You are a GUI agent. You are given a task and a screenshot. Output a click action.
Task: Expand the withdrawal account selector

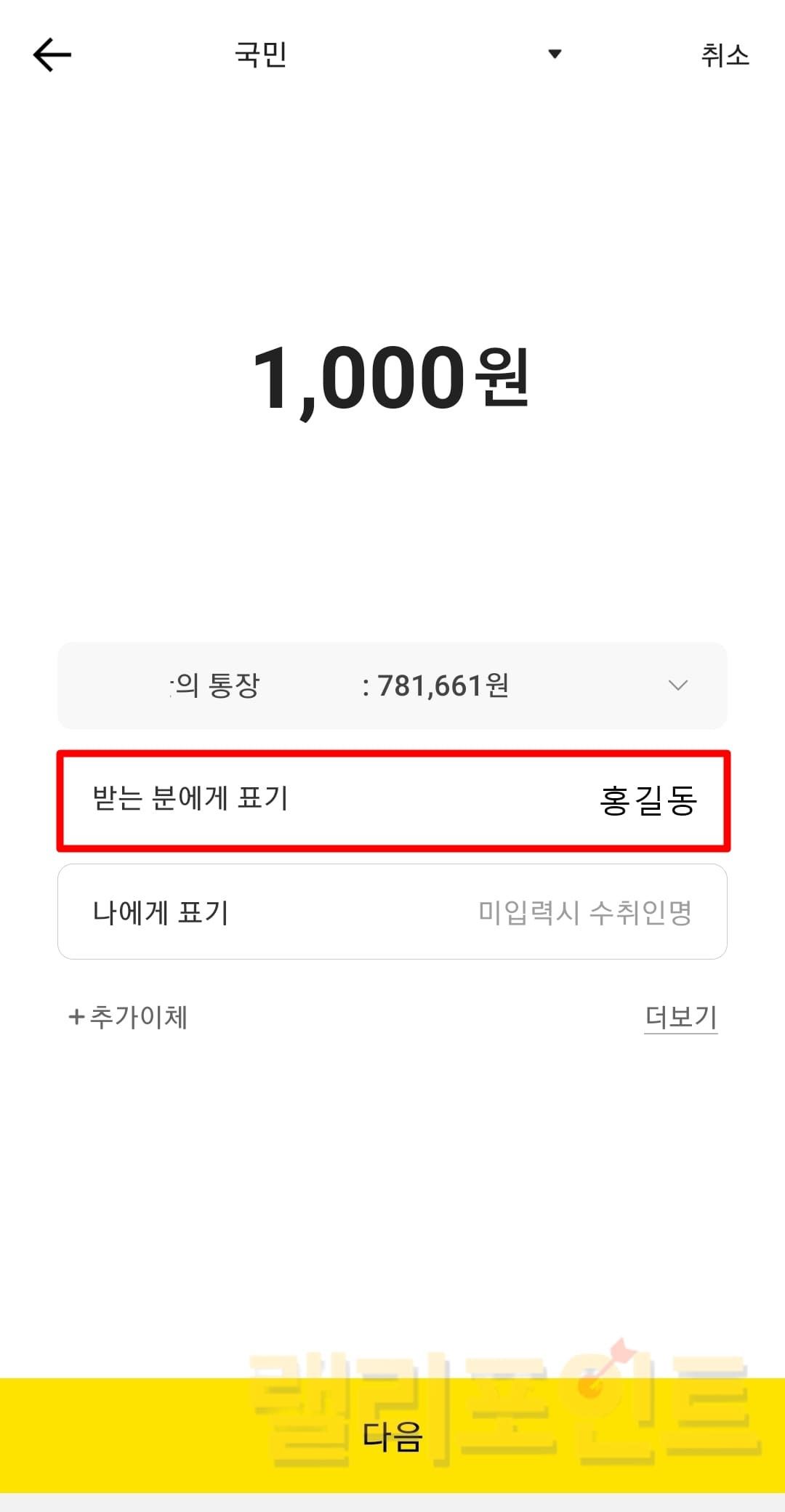(677, 685)
